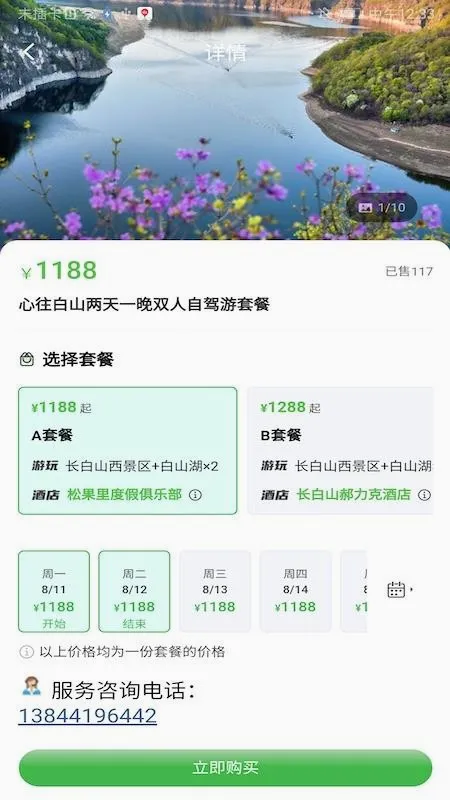450x800 pixels.
Task: View info about 长白山郝力克酒店
Action: point(424,495)
